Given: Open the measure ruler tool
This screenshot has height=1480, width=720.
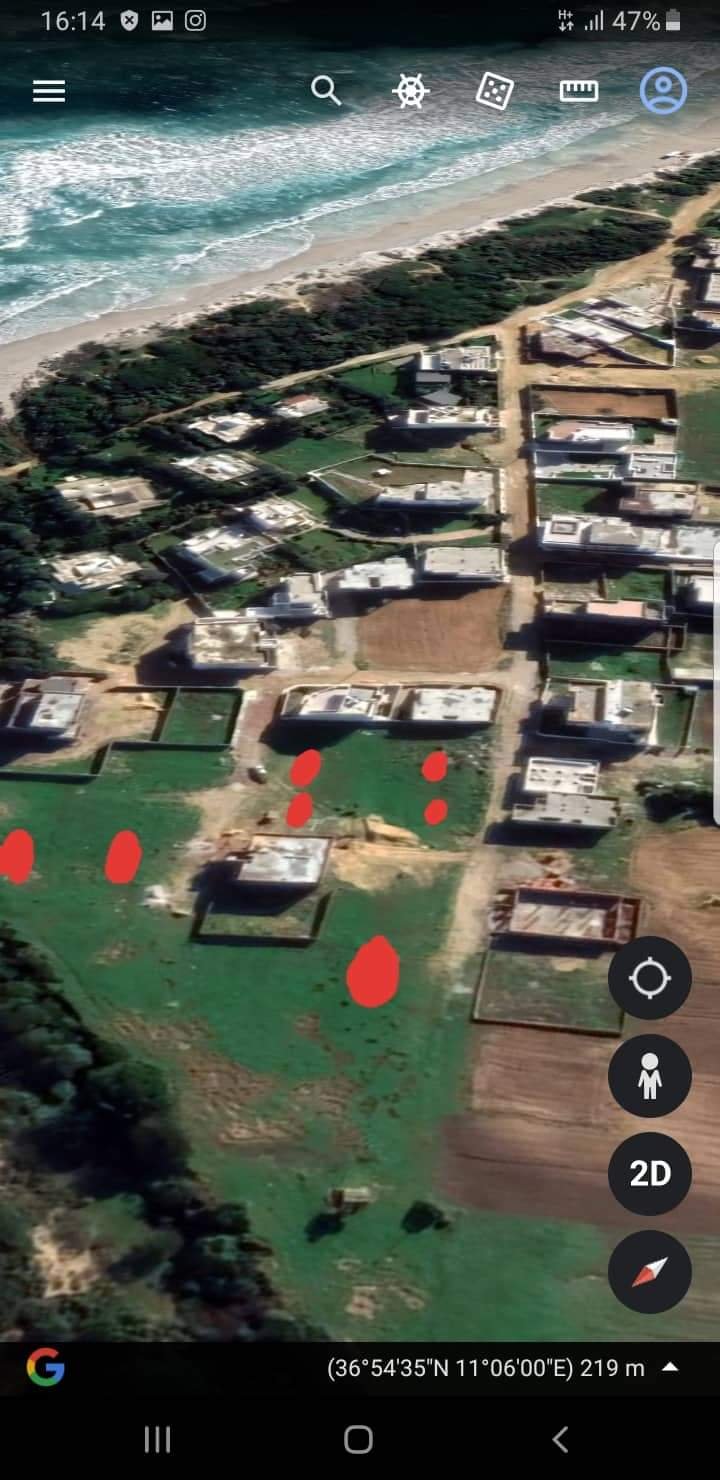Looking at the screenshot, I should point(579,92).
